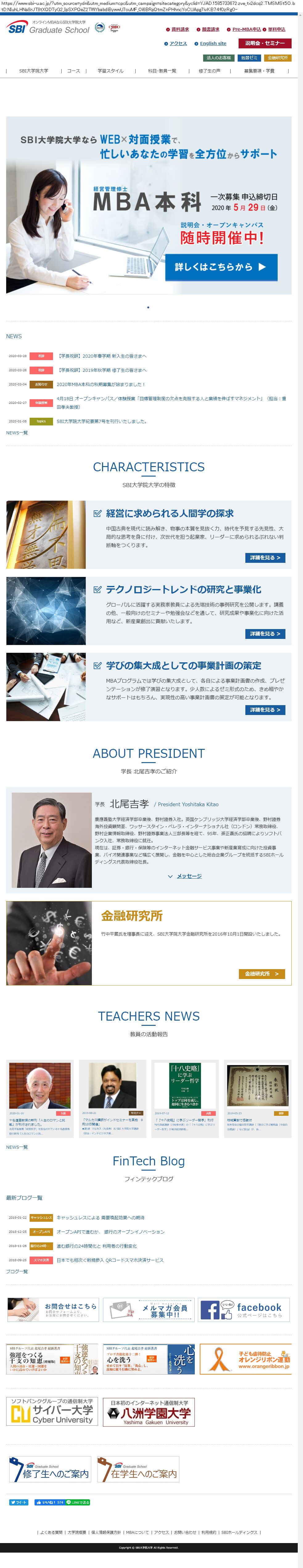Open the 2020年春学期 新入生 news item
303x1568 pixels.
tap(102, 356)
